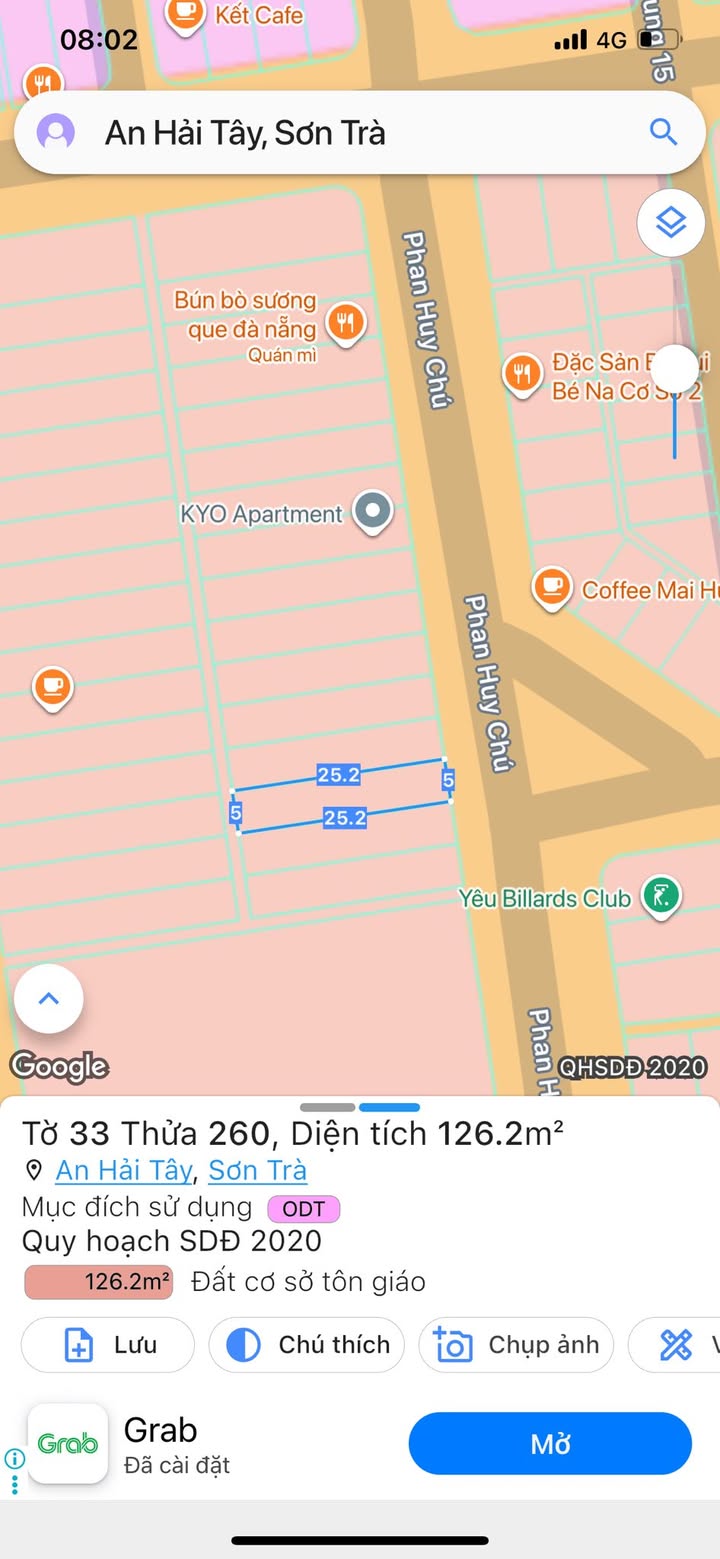
Task: Open Chú thích legend
Action: 307,1345
